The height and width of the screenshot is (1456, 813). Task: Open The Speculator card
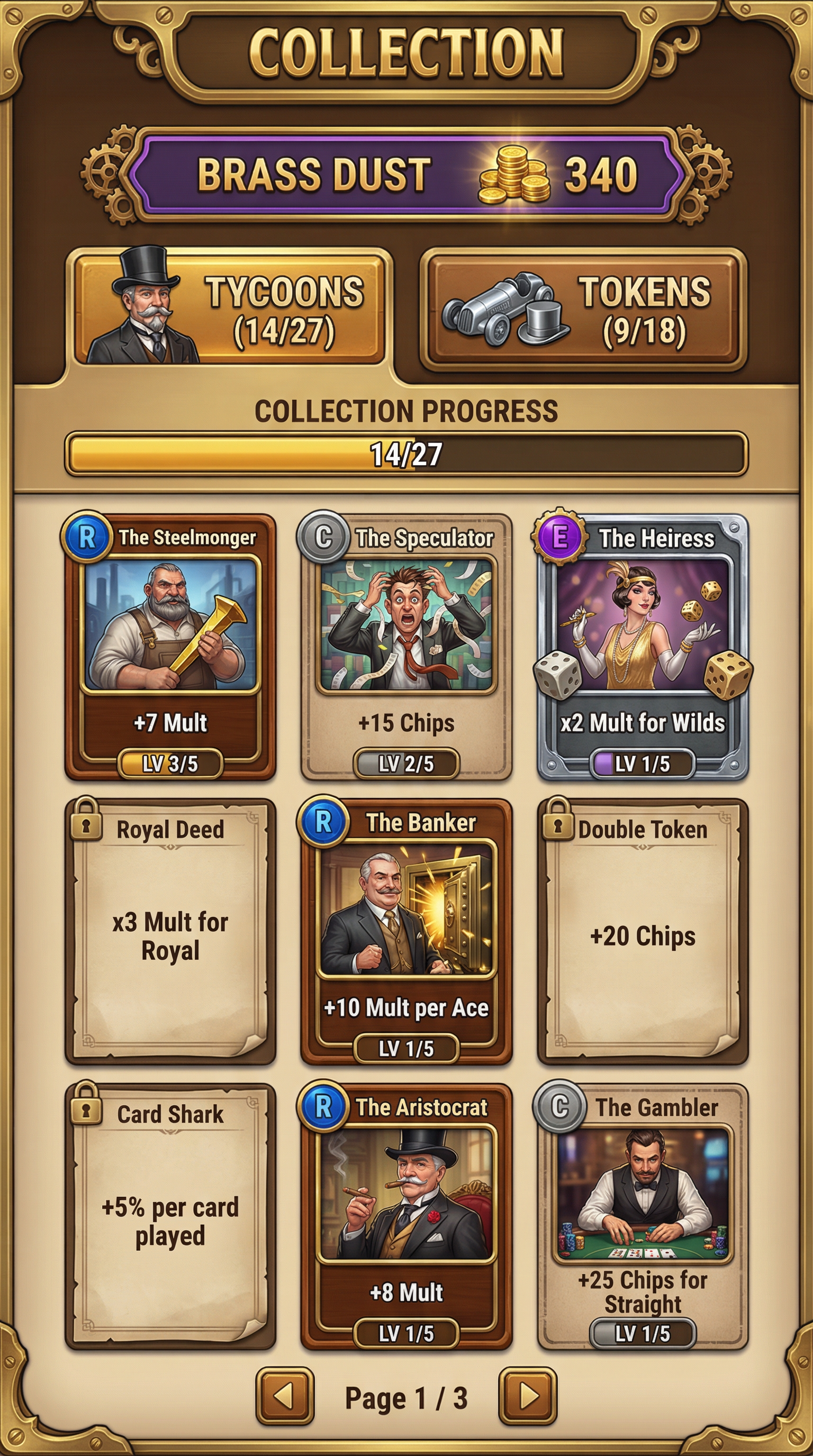(406, 647)
